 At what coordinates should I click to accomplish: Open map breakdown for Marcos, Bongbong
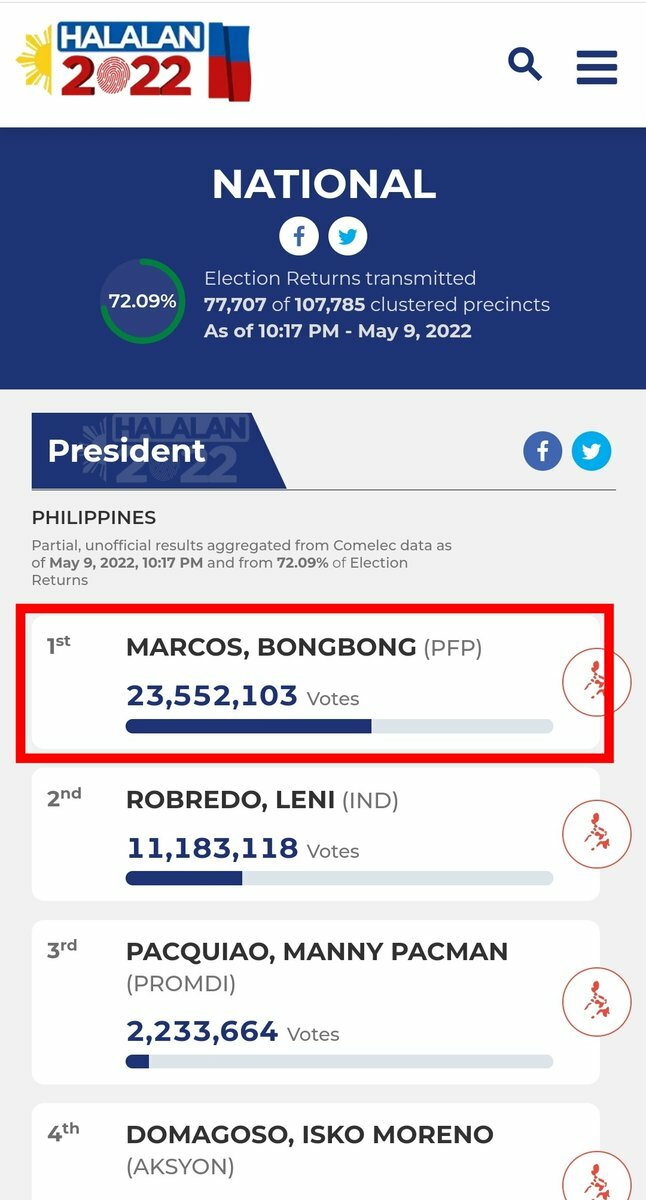(x=597, y=682)
